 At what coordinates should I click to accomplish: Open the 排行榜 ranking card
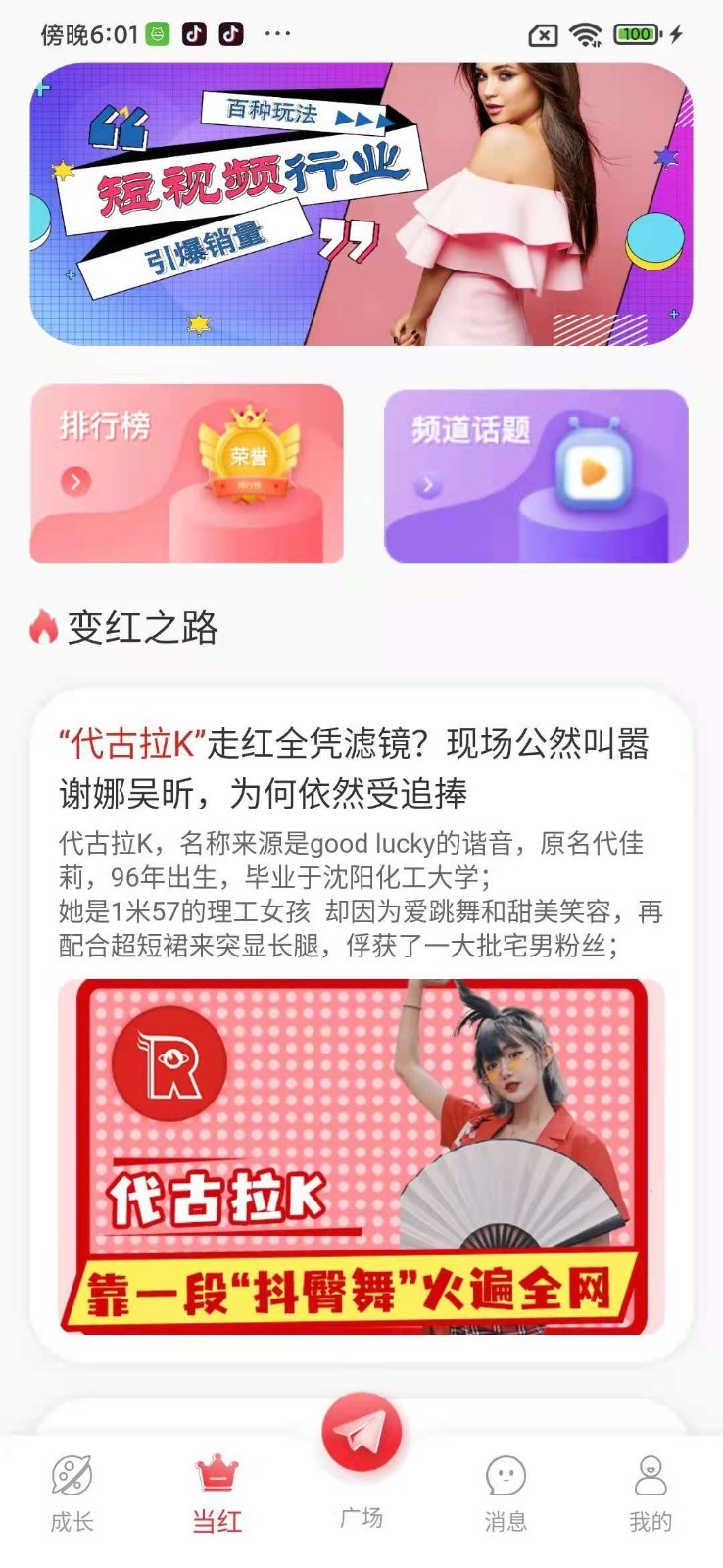pos(186,474)
